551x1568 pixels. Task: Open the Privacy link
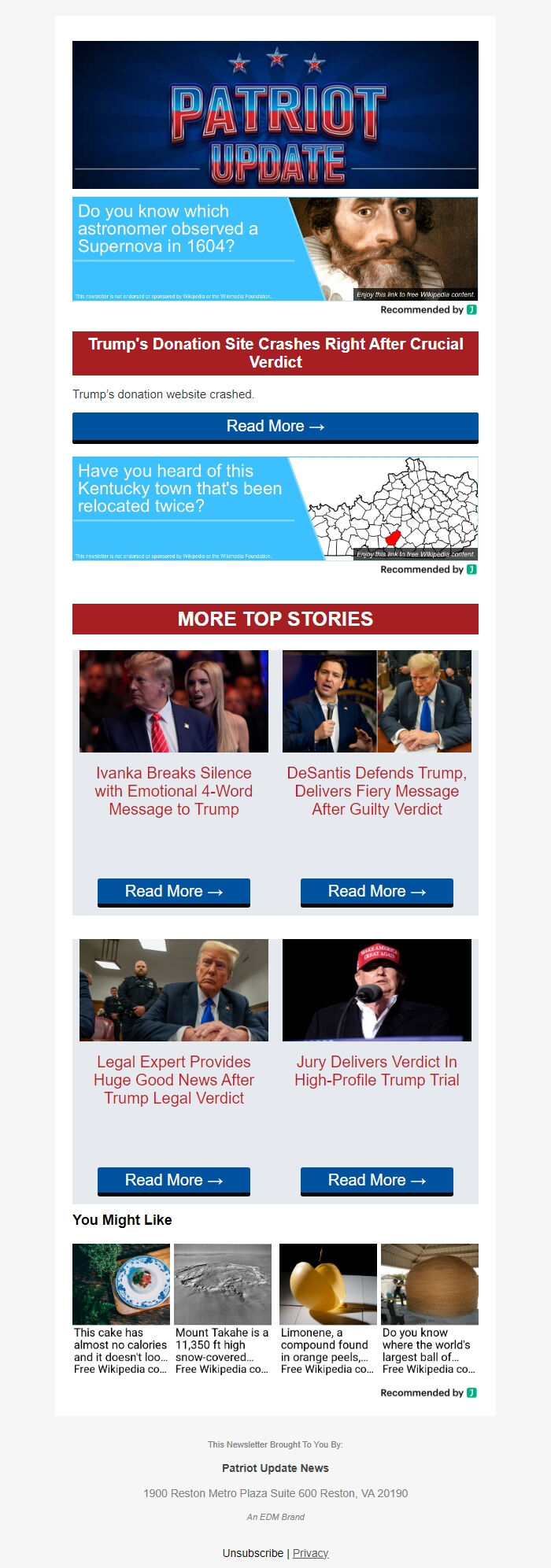point(310,1553)
